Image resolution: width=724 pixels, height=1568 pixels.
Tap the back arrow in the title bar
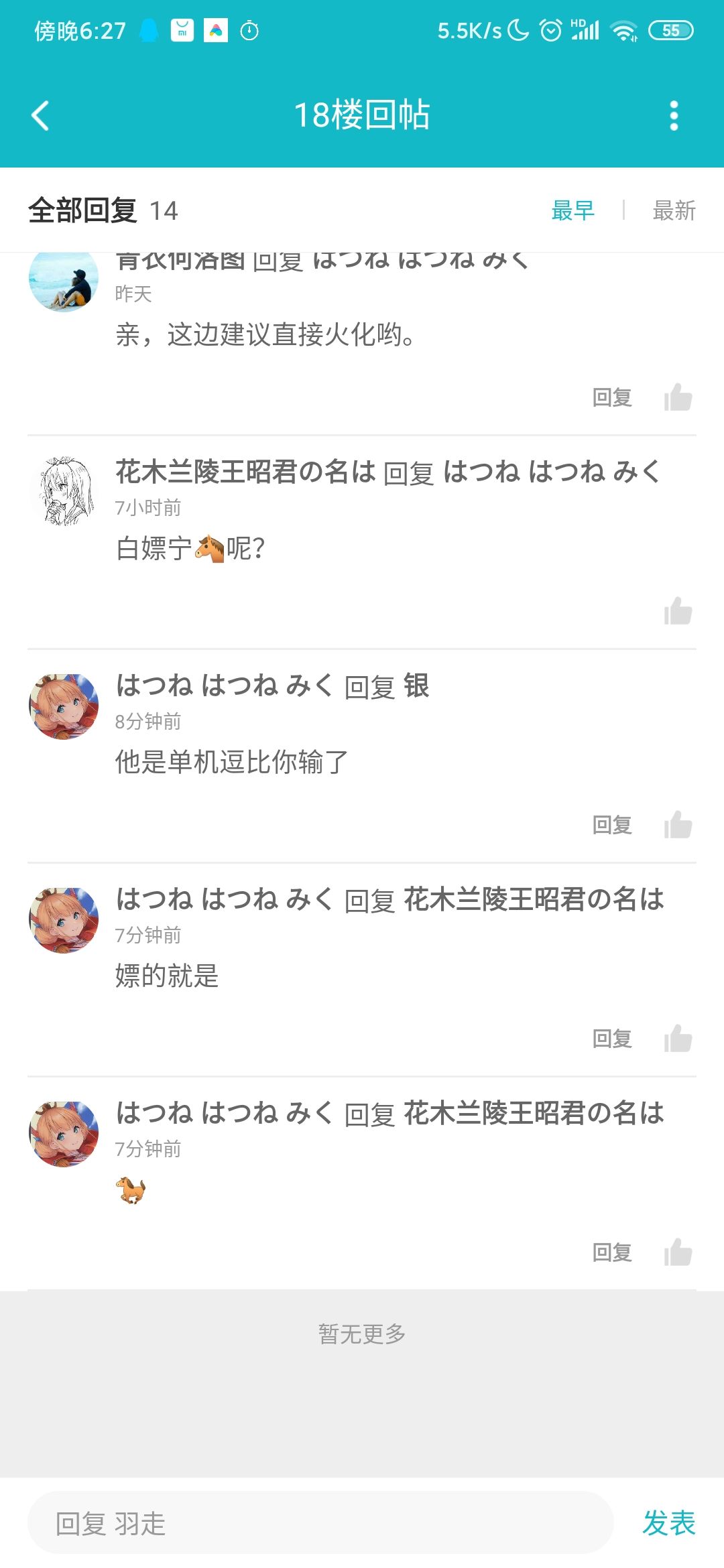40,115
